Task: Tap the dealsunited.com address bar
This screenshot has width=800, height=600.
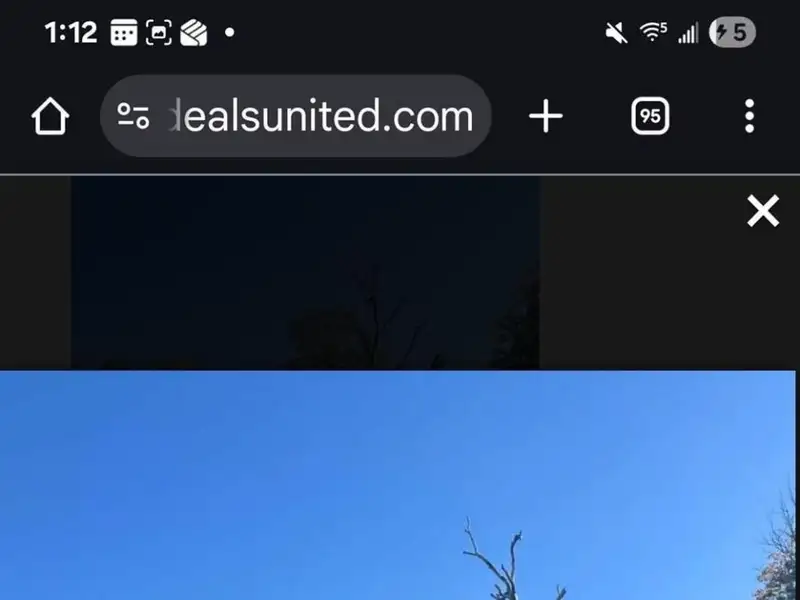Action: [x=320, y=117]
